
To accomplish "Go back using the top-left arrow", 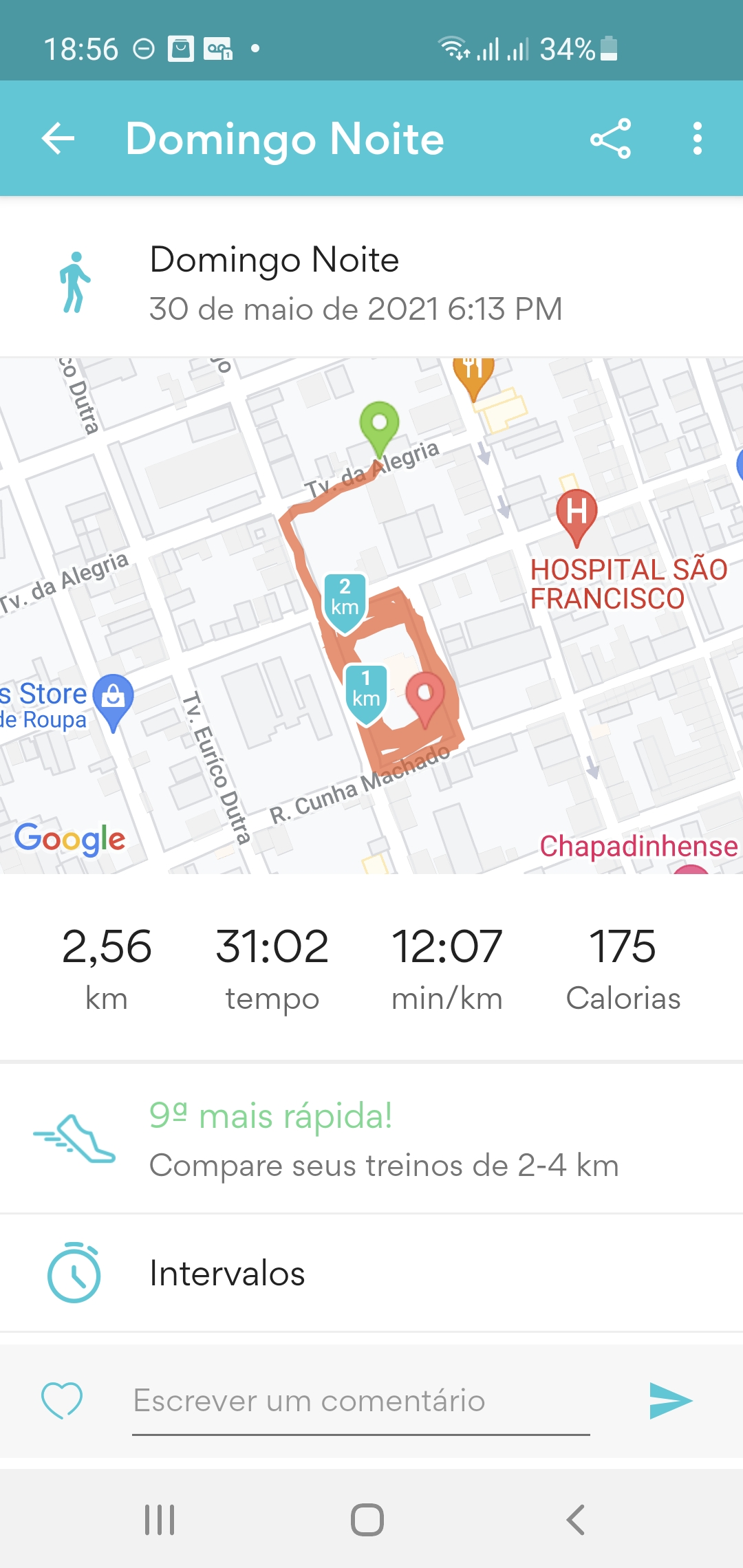I will (58, 139).
